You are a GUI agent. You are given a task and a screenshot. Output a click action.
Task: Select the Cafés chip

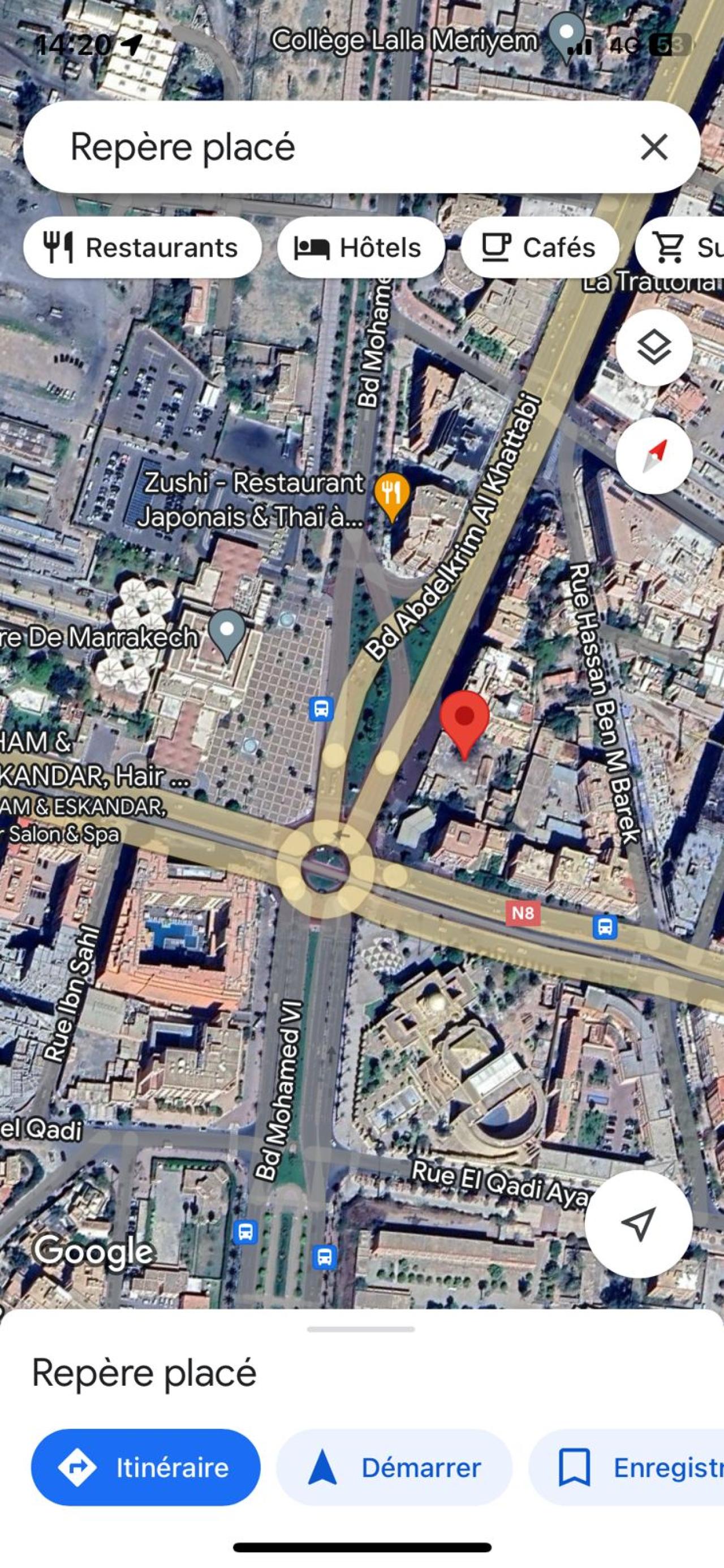(x=540, y=247)
